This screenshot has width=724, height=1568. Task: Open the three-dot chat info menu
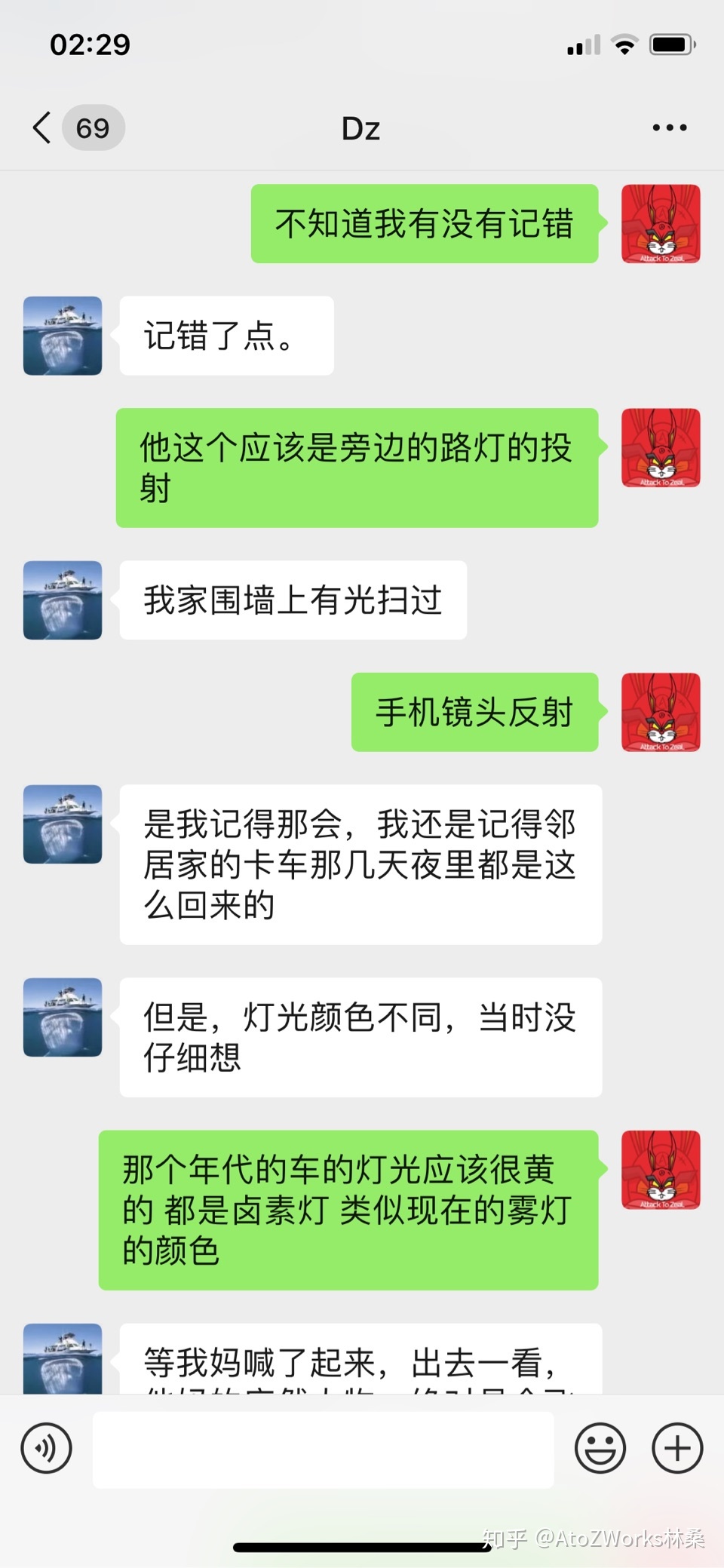[669, 128]
